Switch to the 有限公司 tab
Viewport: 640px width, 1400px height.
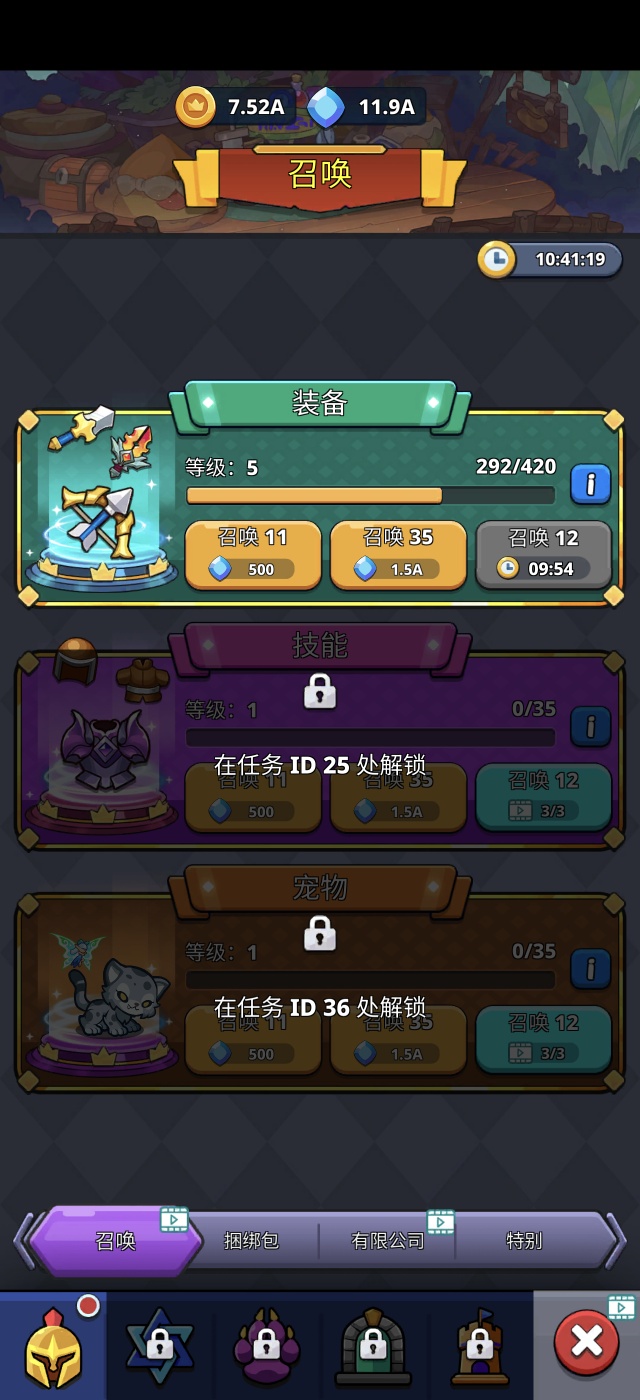point(388,1241)
